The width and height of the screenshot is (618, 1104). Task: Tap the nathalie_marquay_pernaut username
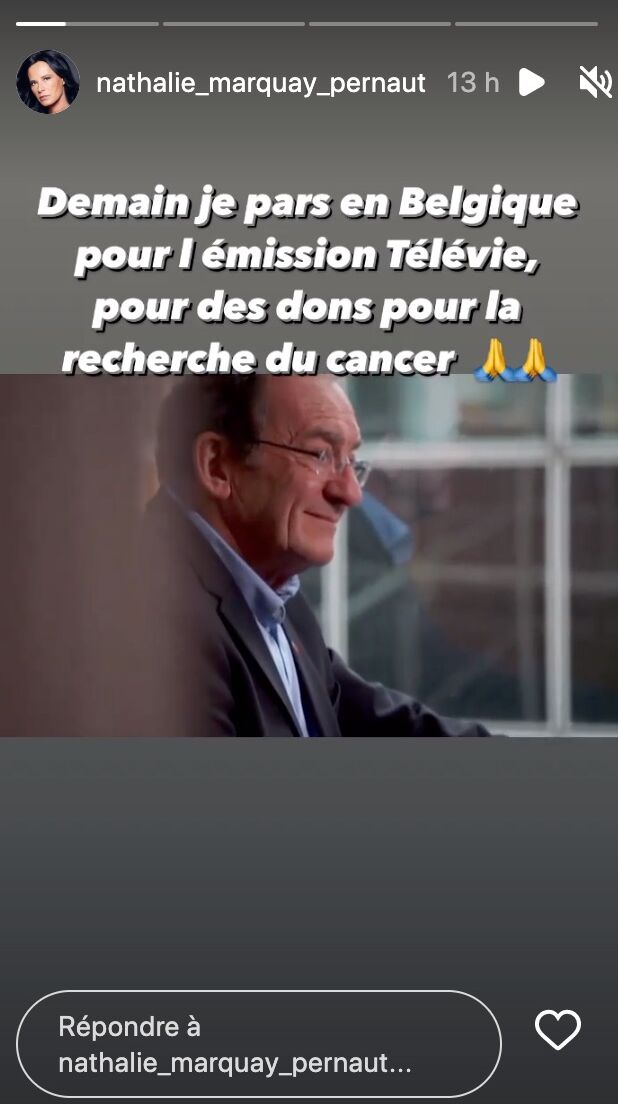pyautogui.click(x=261, y=83)
